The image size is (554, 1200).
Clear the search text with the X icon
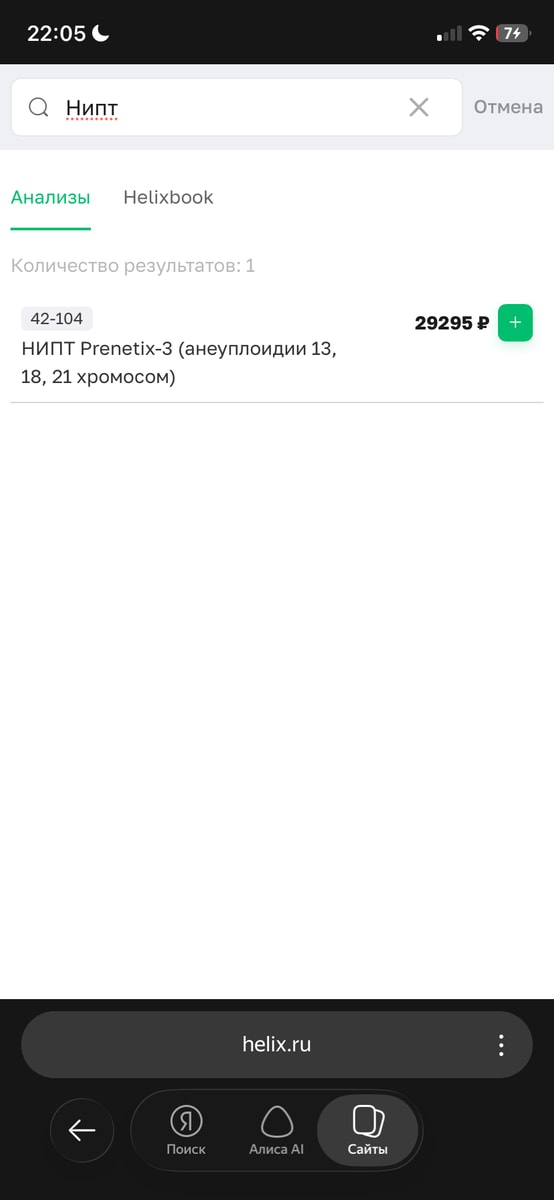pos(419,107)
